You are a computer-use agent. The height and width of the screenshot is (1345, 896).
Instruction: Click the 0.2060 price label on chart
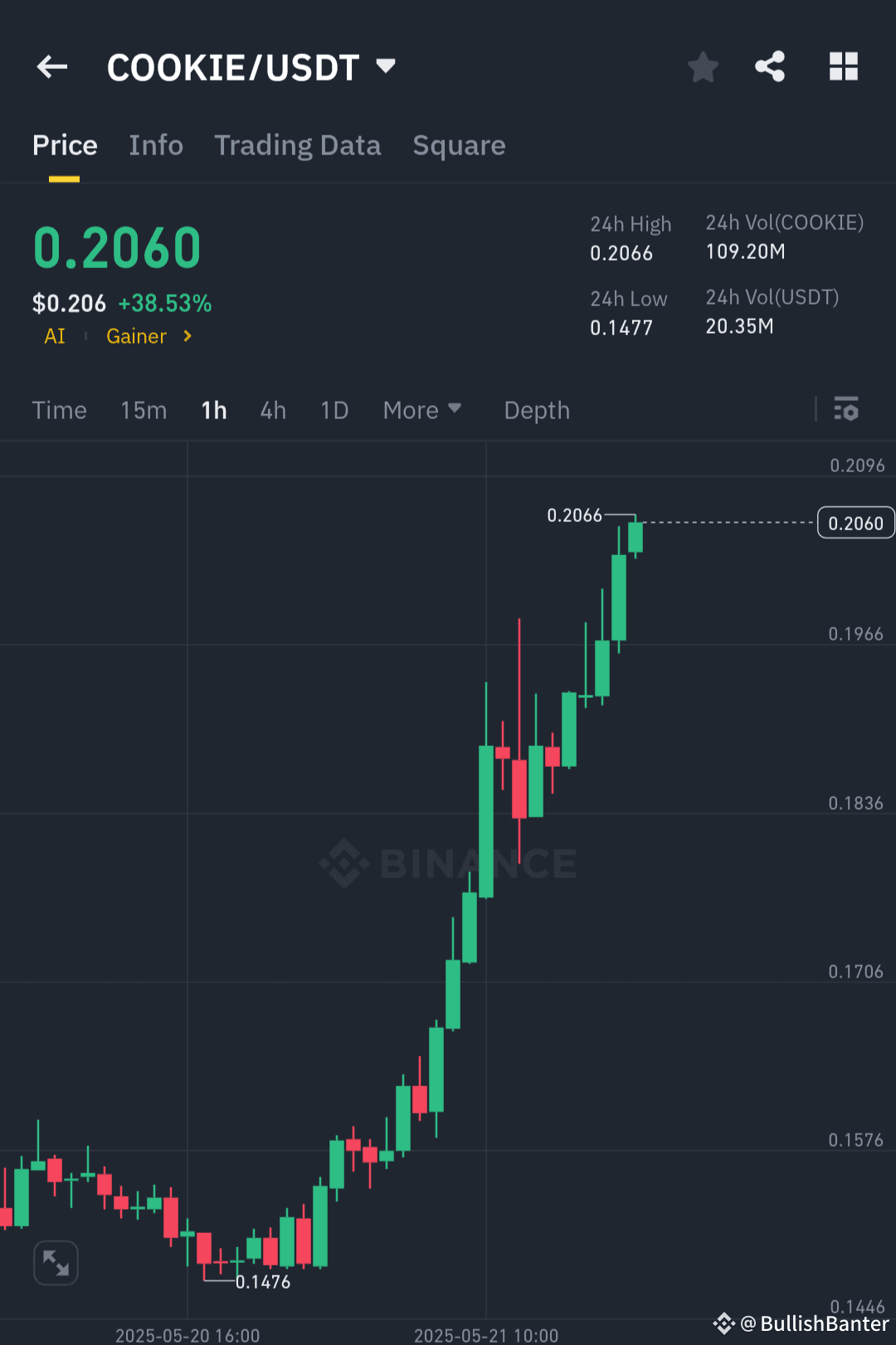pos(855,523)
